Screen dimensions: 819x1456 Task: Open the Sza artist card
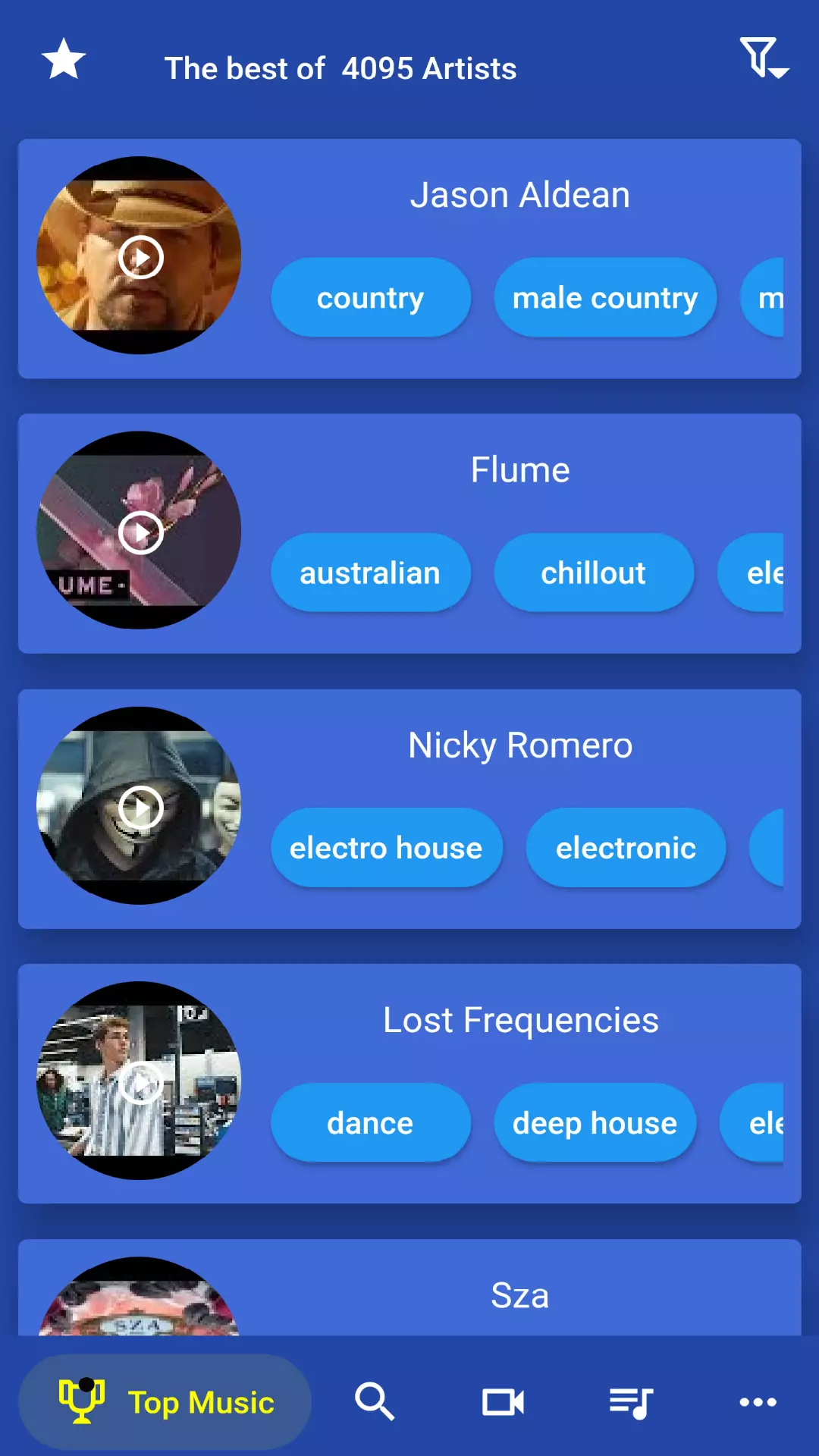click(x=519, y=1294)
